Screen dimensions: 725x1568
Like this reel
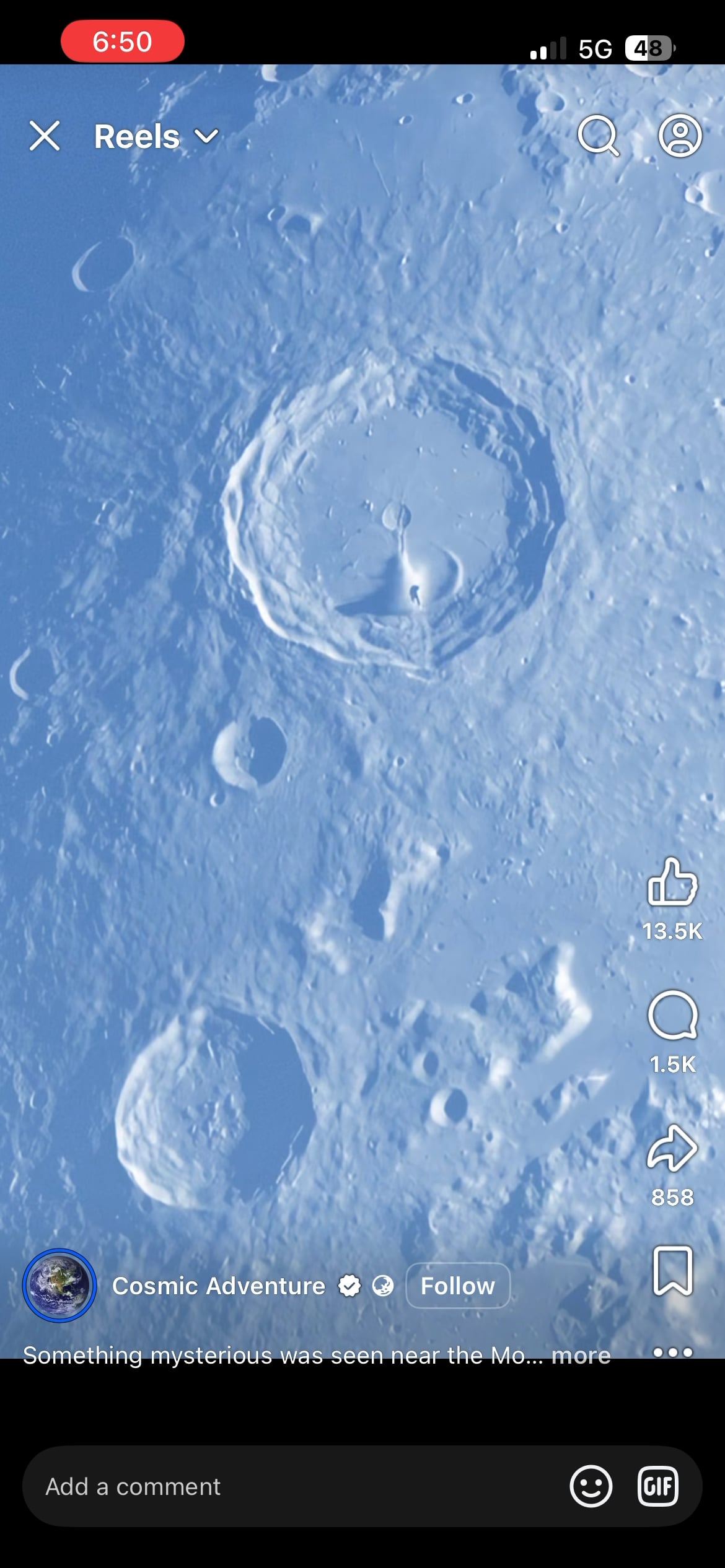coord(672,882)
